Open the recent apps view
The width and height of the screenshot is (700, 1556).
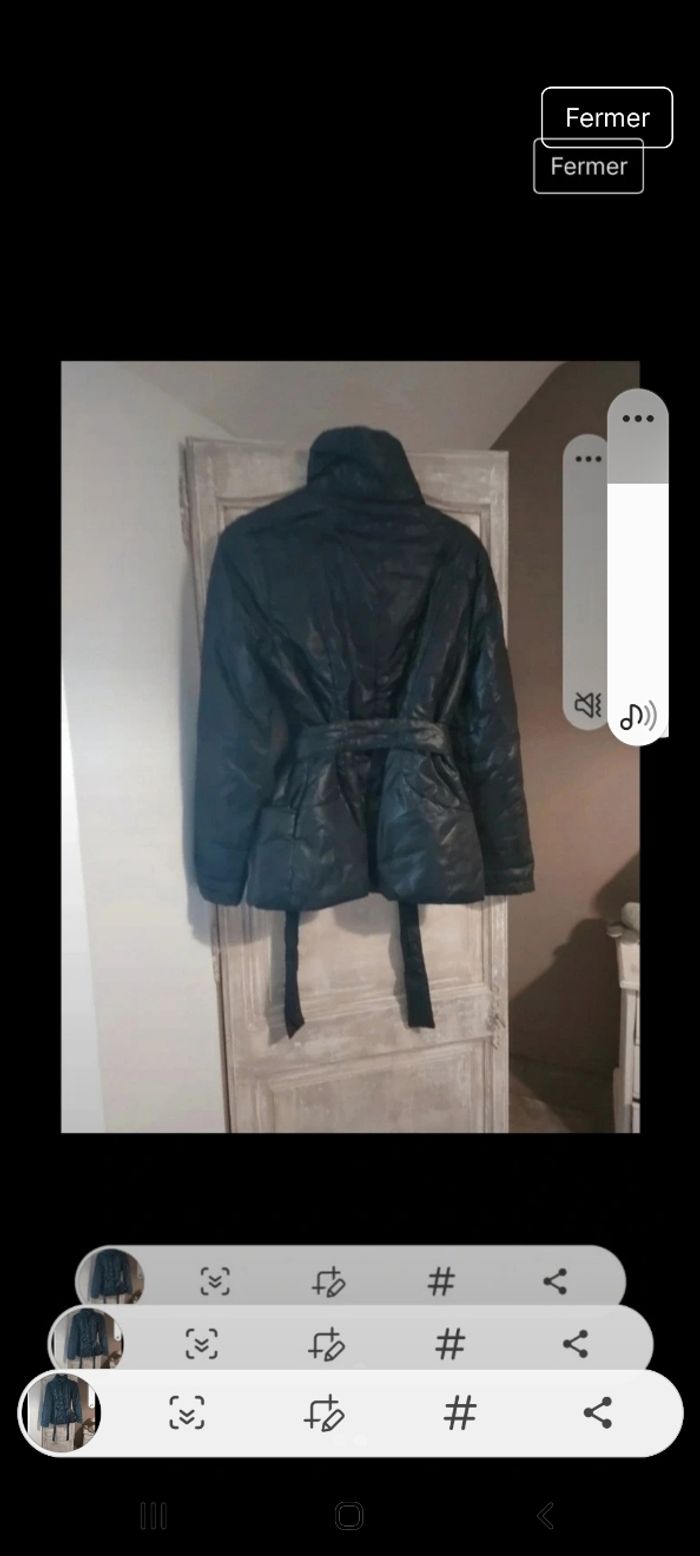pos(153,1515)
